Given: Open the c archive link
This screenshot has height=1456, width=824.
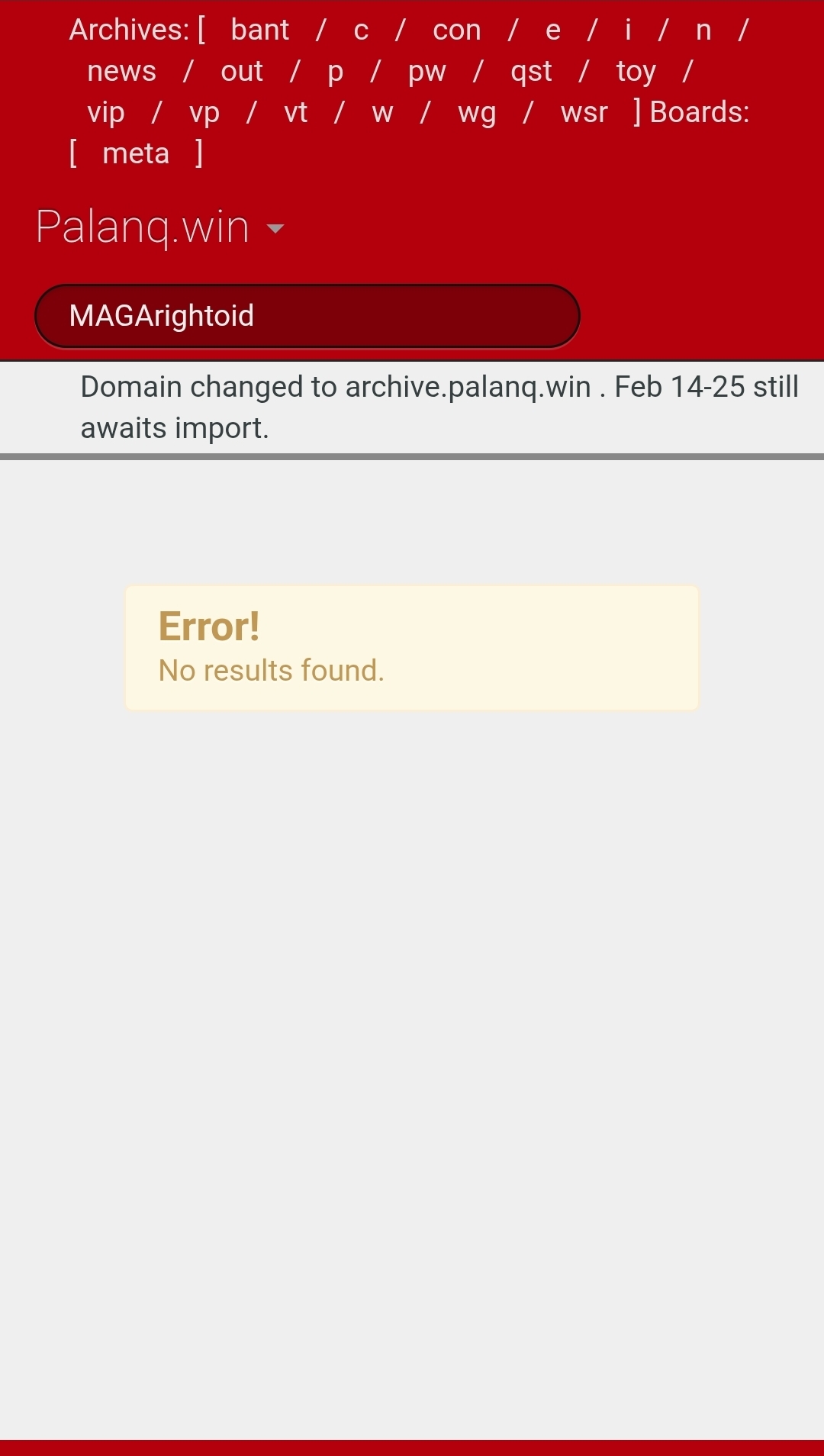Looking at the screenshot, I should [x=361, y=30].
